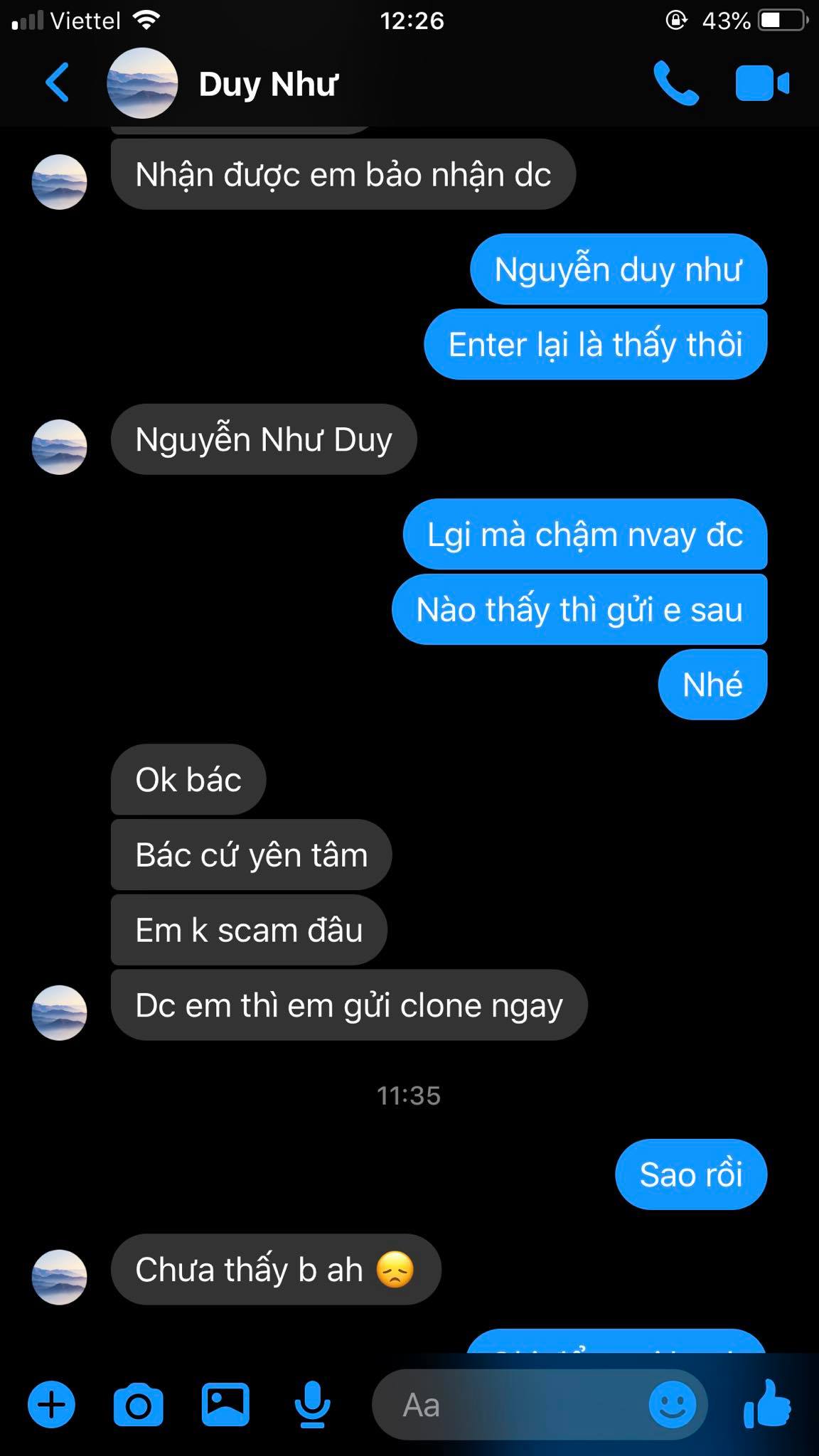Image resolution: width=819 pixels, height=1456 pixels.
Task: Start a voice call with Duy Như
Action: point(675,84)
